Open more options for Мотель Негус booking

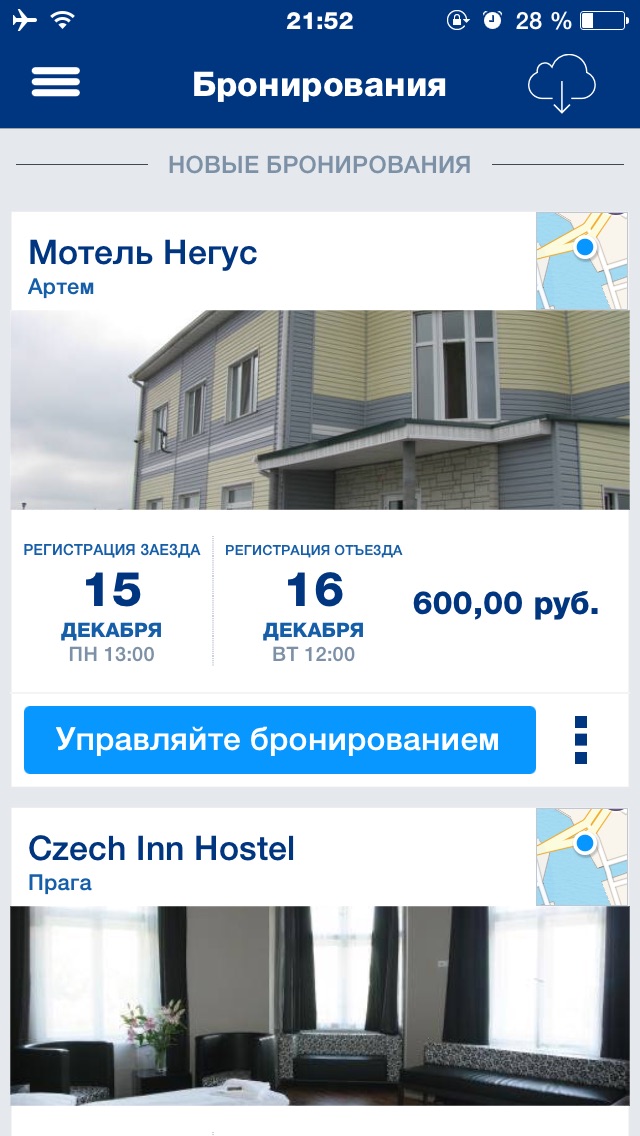click(582, 741)
